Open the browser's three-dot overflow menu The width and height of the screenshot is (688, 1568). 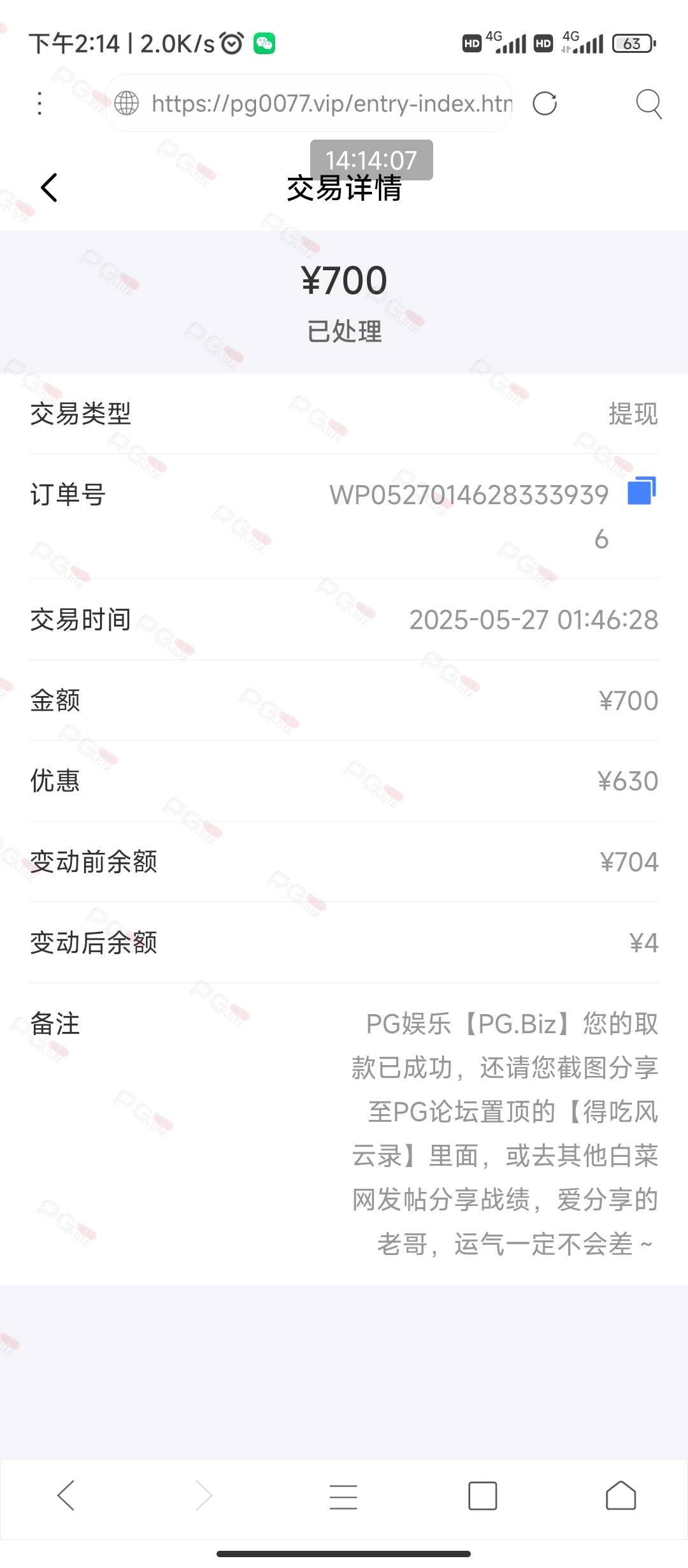click(39, 103)
